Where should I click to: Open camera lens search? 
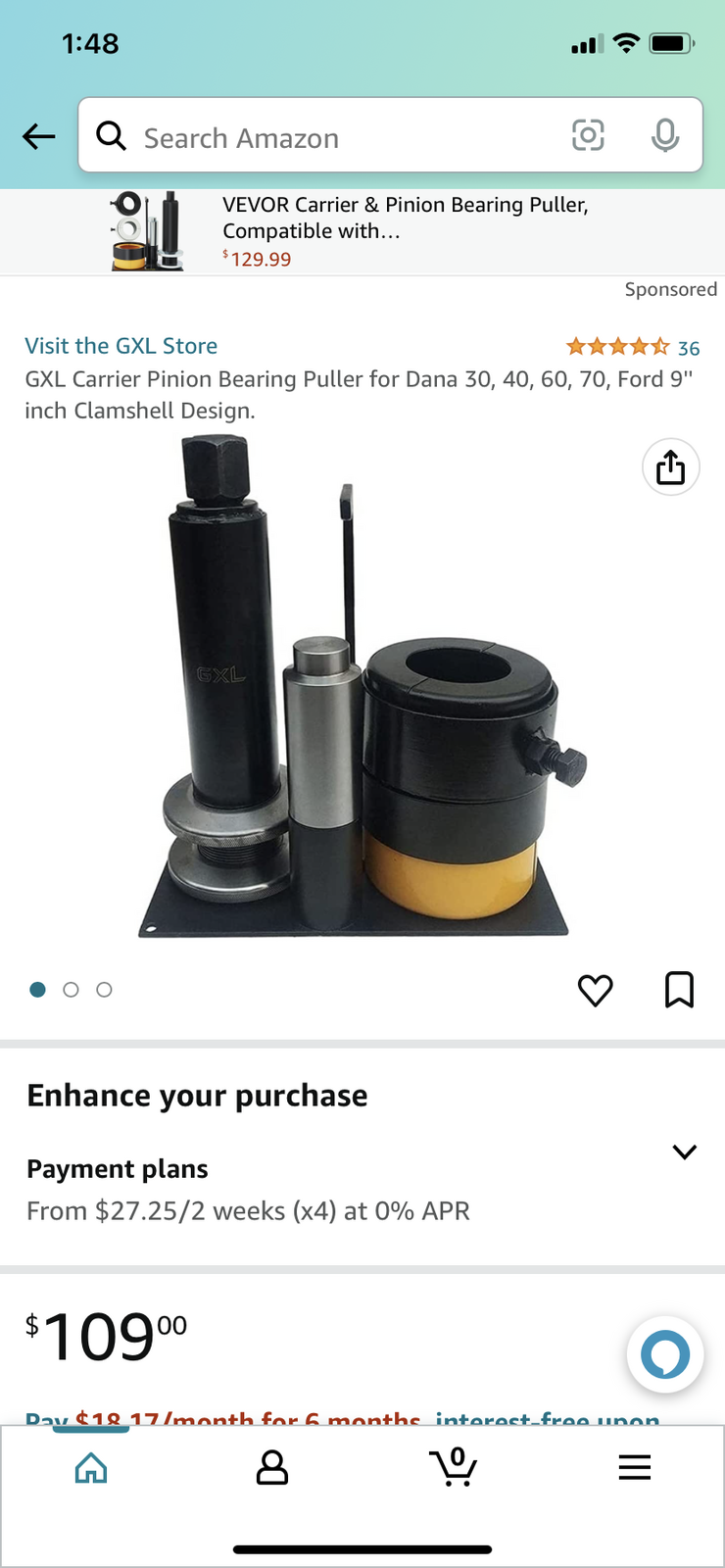pyautogui.click(x=588, y=135)
